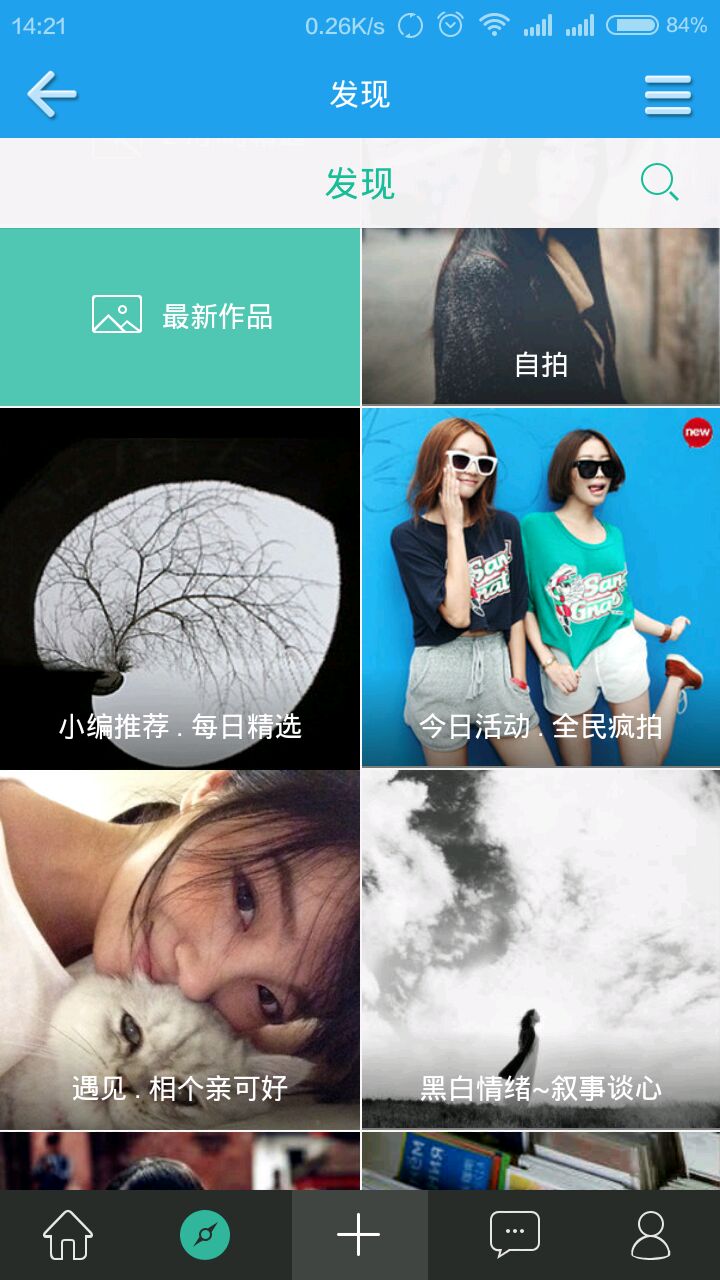This screenshot has width=720, height=1280.
Task: Go back using the top arrow
Action: pyautogui.click(x=52, y=95)
